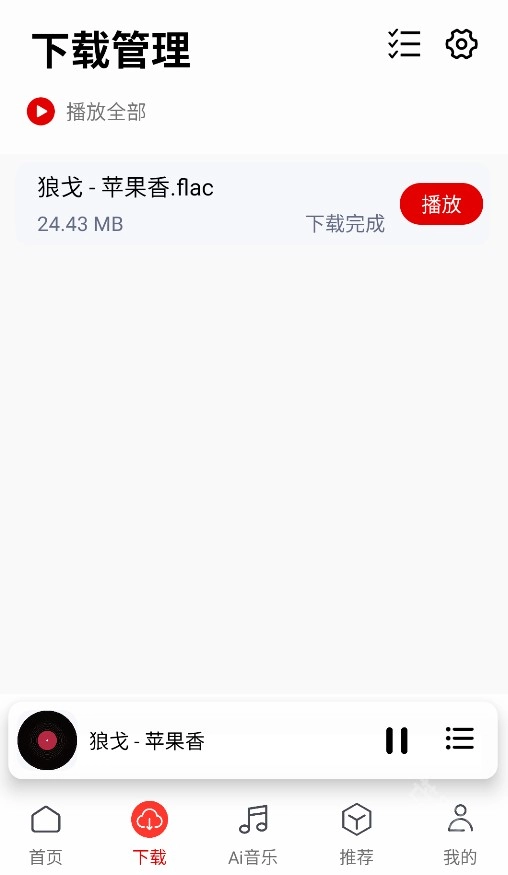Open the 我的 tab

point(460,835)
